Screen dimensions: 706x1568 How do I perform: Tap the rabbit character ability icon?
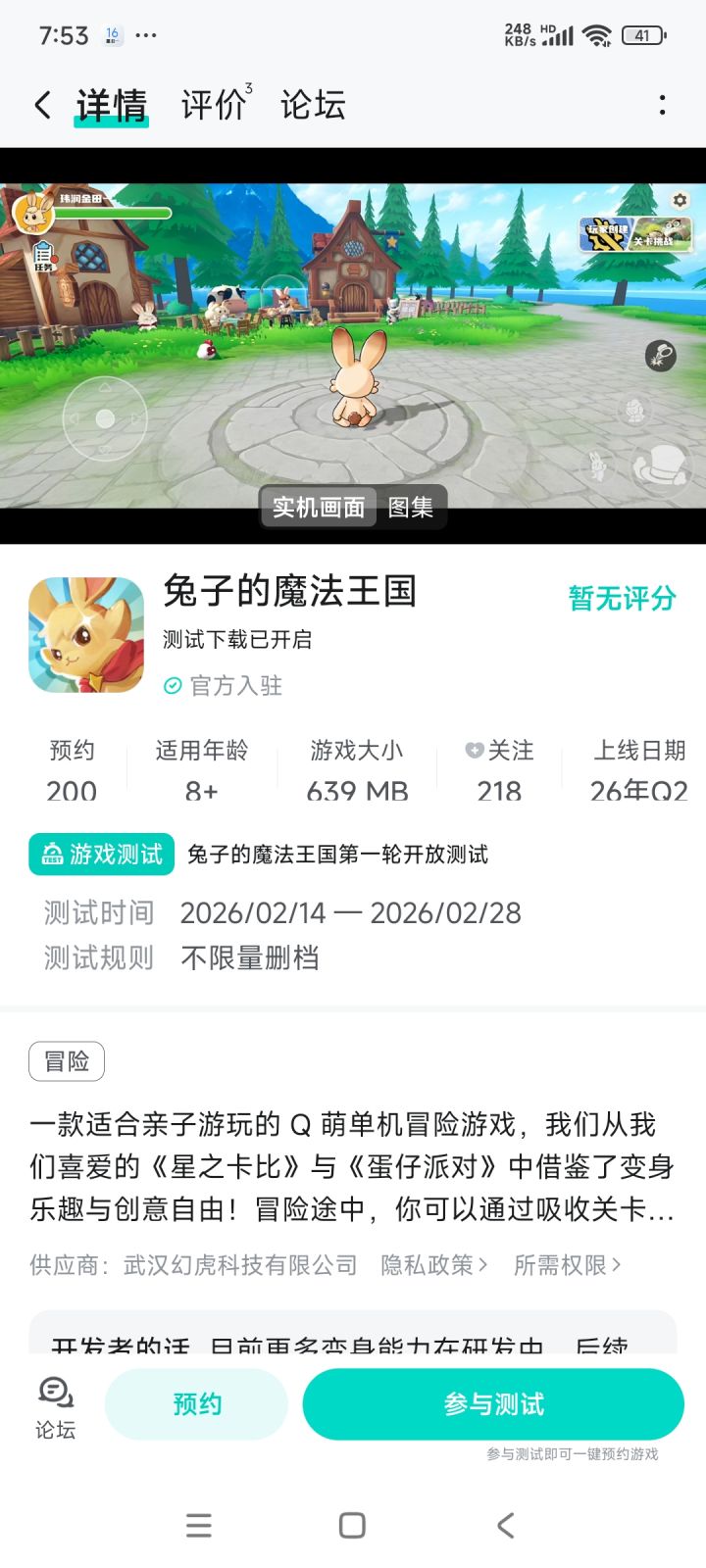click(x=596, y=465)
